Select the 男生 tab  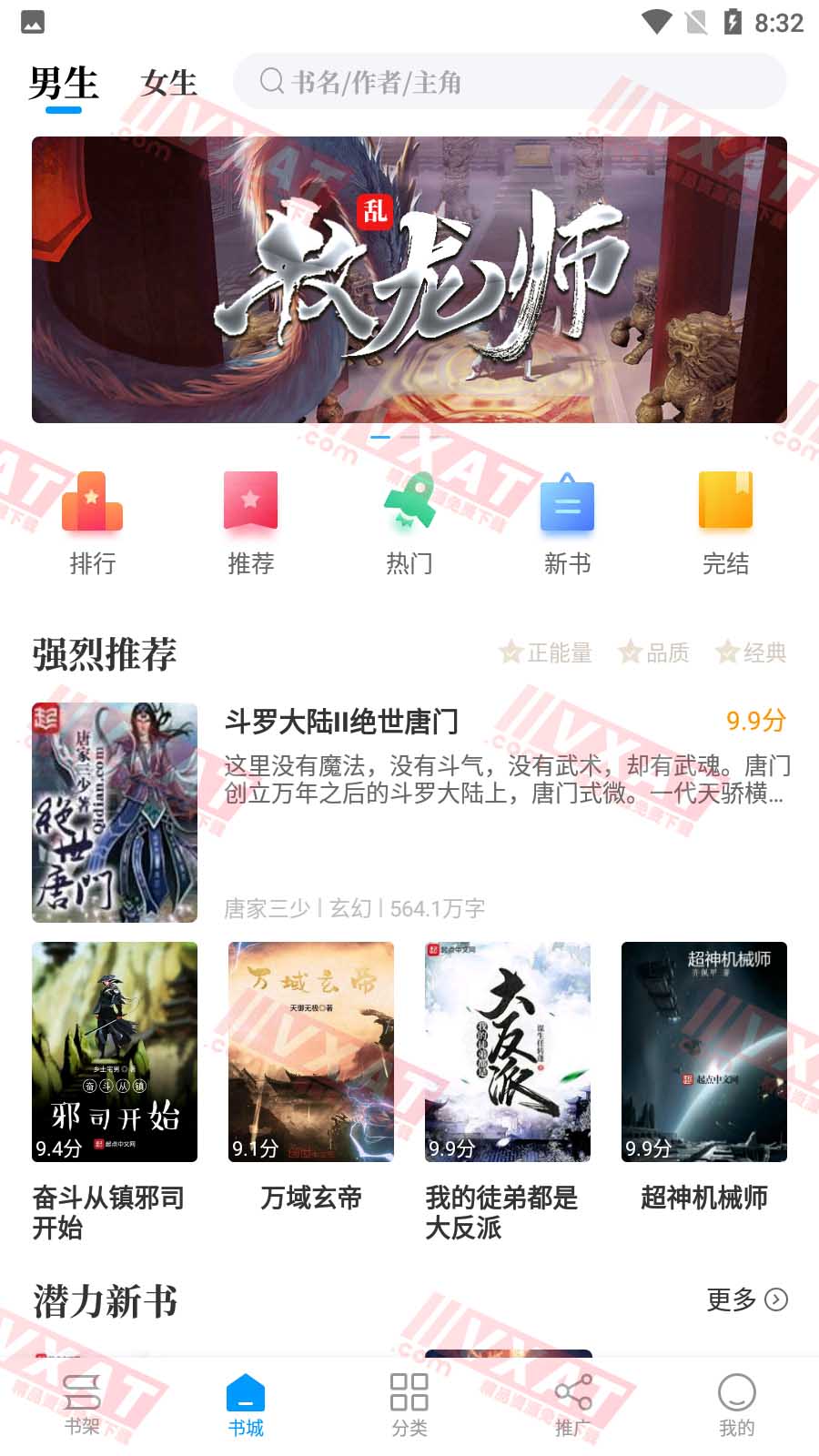coord(62,82)
